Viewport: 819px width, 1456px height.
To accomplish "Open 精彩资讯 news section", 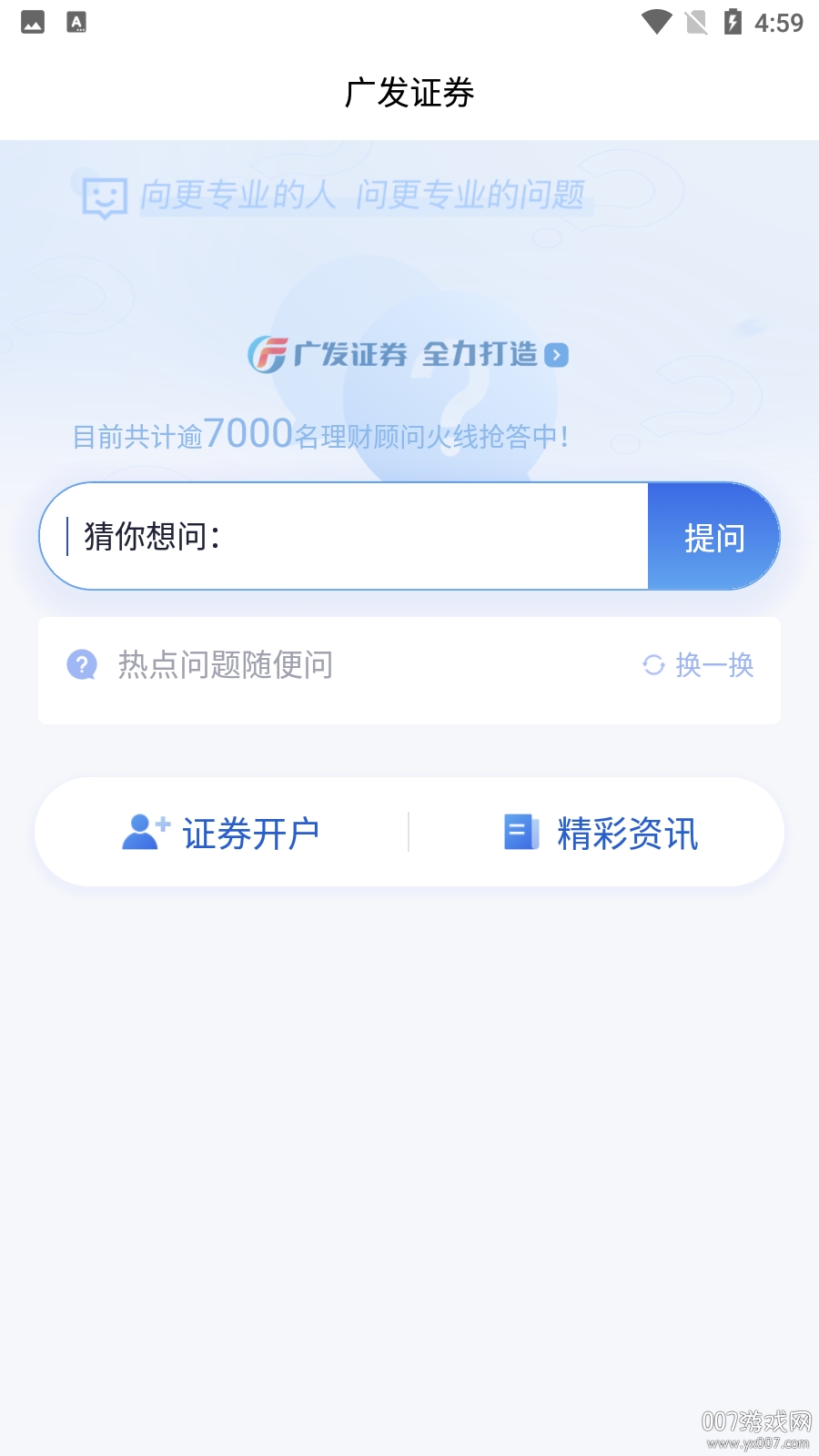I will click(x=628, y=831).
